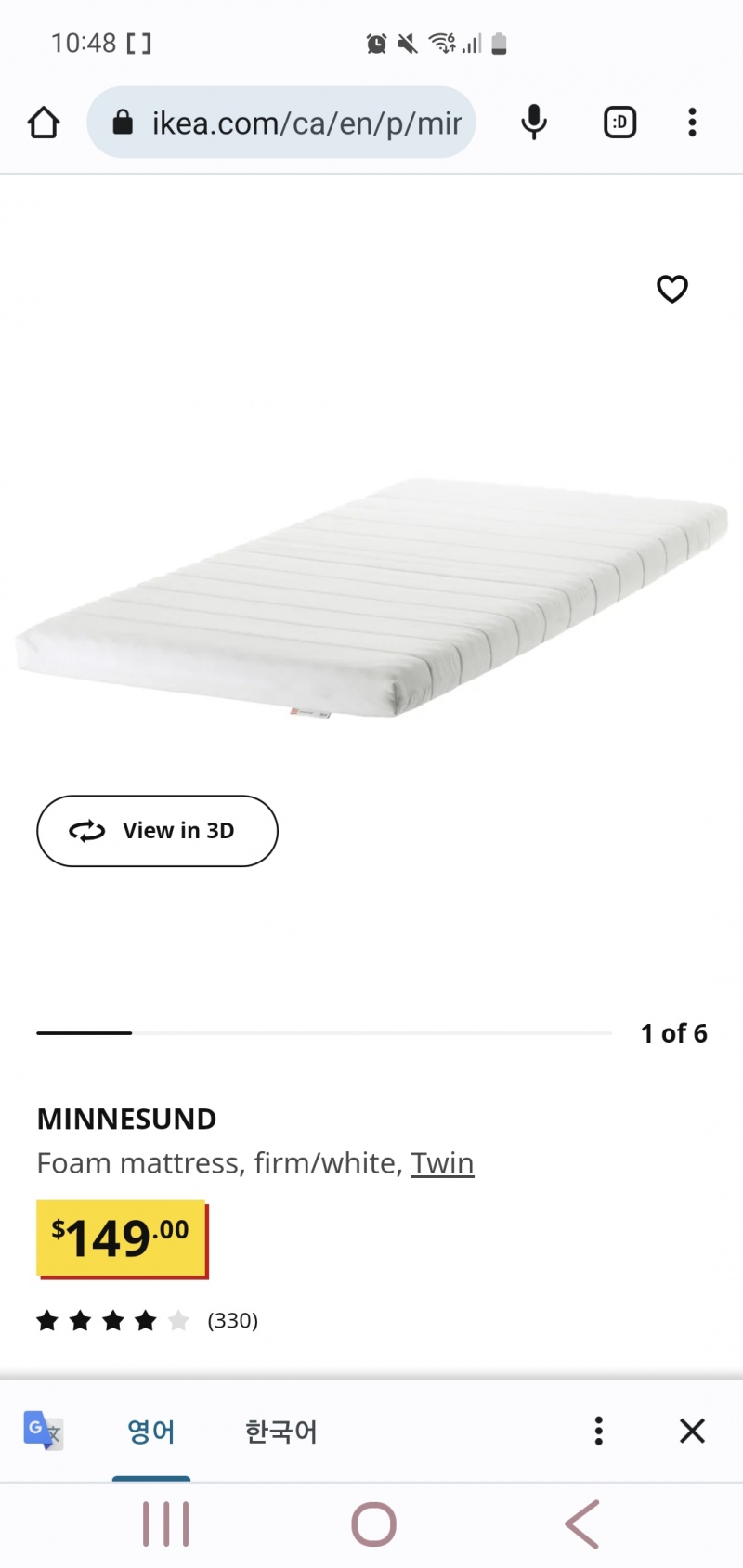
Task: Go back with the system back button
Action: pyautogui.click(x=582, y=1524)
